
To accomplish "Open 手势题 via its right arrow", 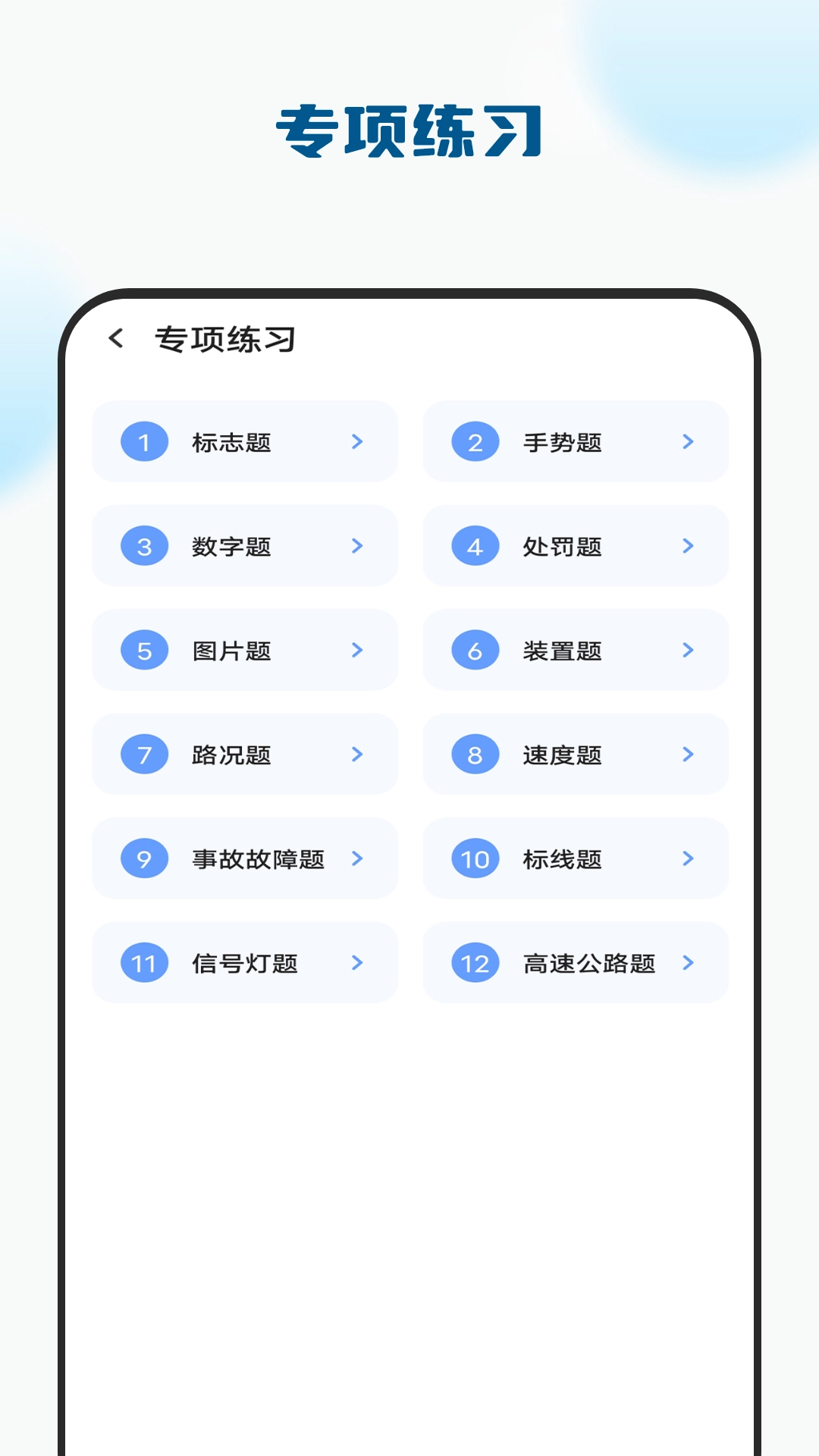I will click(x=689, y=442).
